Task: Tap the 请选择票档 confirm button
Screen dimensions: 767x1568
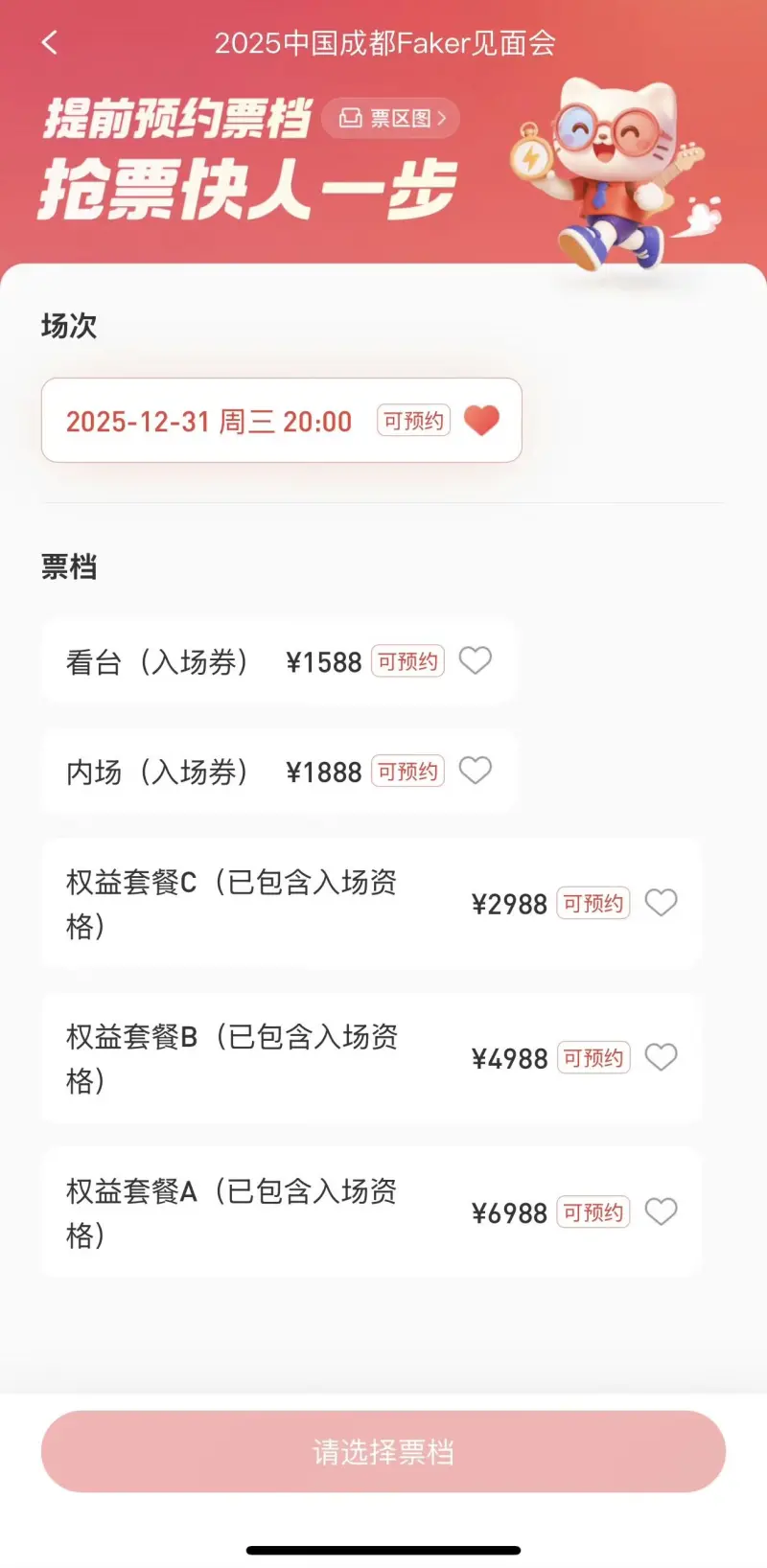Action: point(383,1451)
